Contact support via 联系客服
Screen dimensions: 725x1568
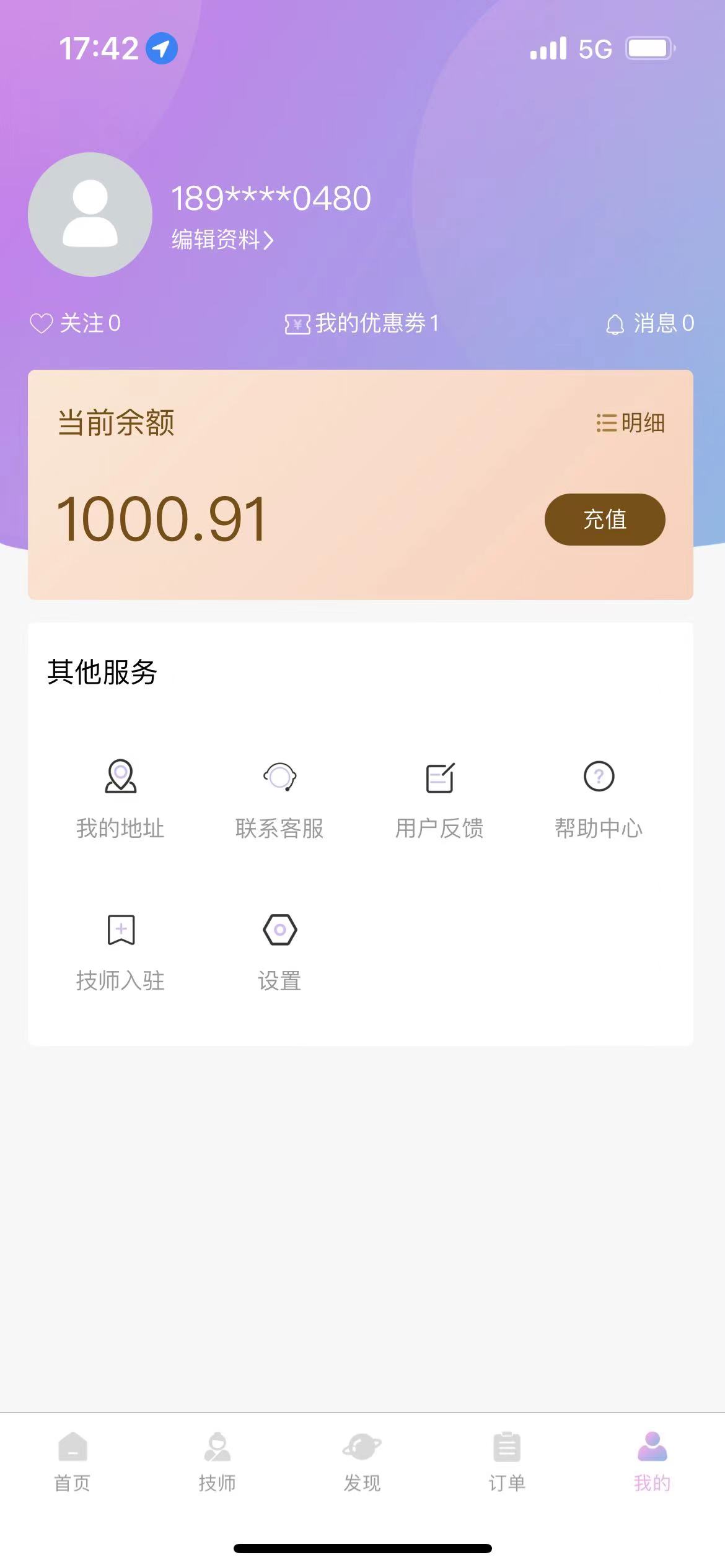coord(279,799)
